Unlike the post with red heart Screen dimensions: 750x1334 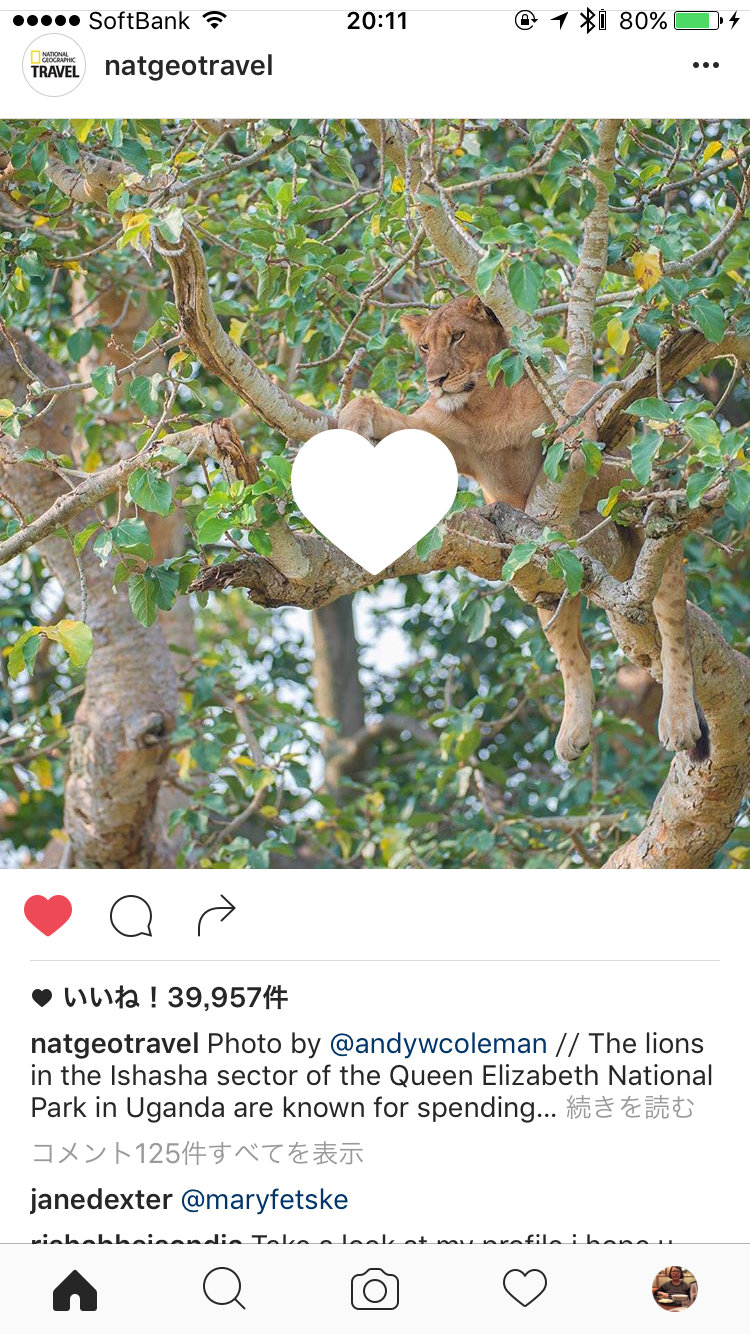pyautogui.click(x=48, y=915)
